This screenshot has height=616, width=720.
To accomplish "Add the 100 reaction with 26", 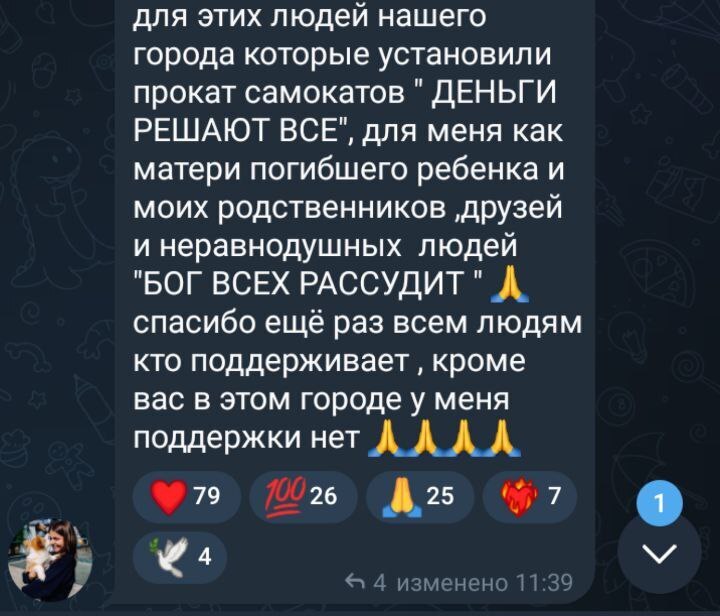I will coord(301,497).
